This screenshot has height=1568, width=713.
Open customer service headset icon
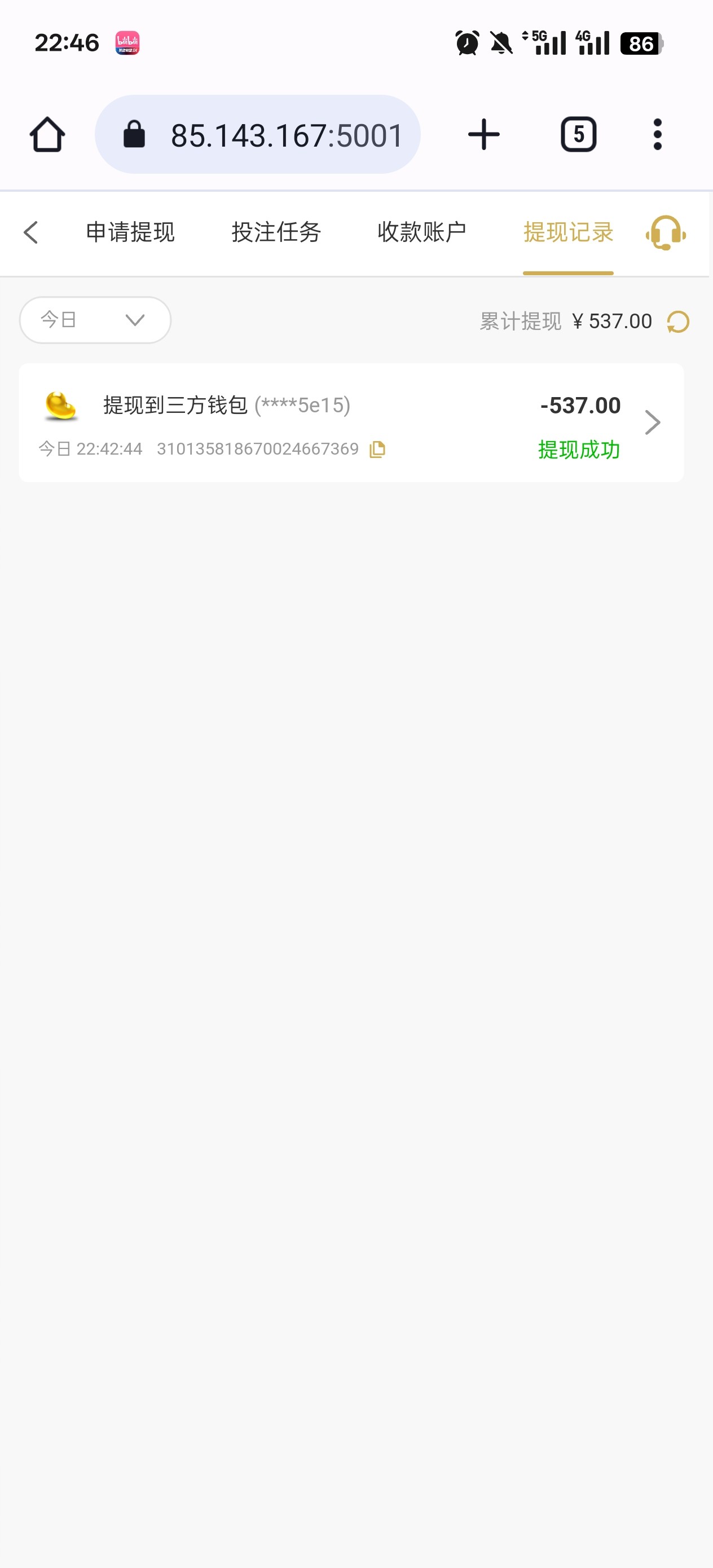[666, 232]
